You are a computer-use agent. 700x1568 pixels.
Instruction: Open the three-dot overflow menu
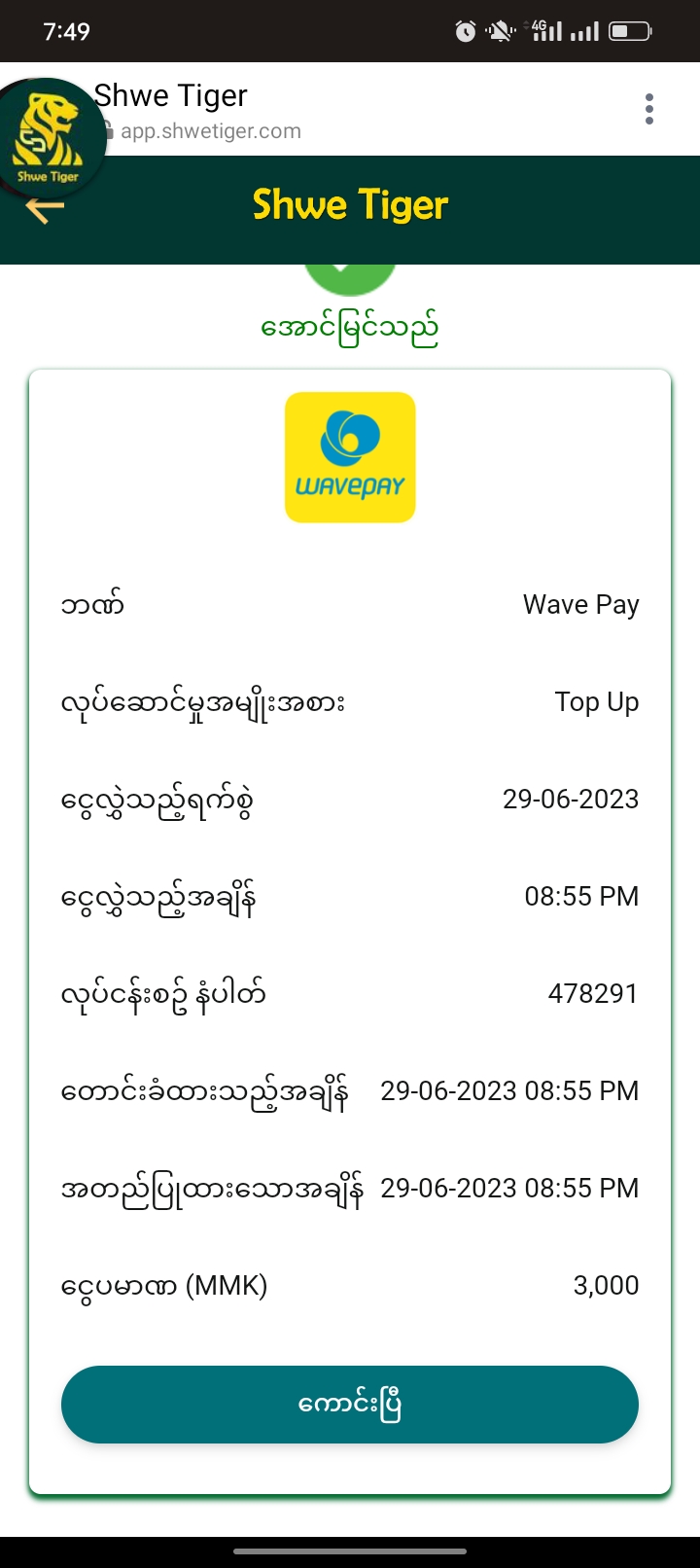(x=649, y=109)
